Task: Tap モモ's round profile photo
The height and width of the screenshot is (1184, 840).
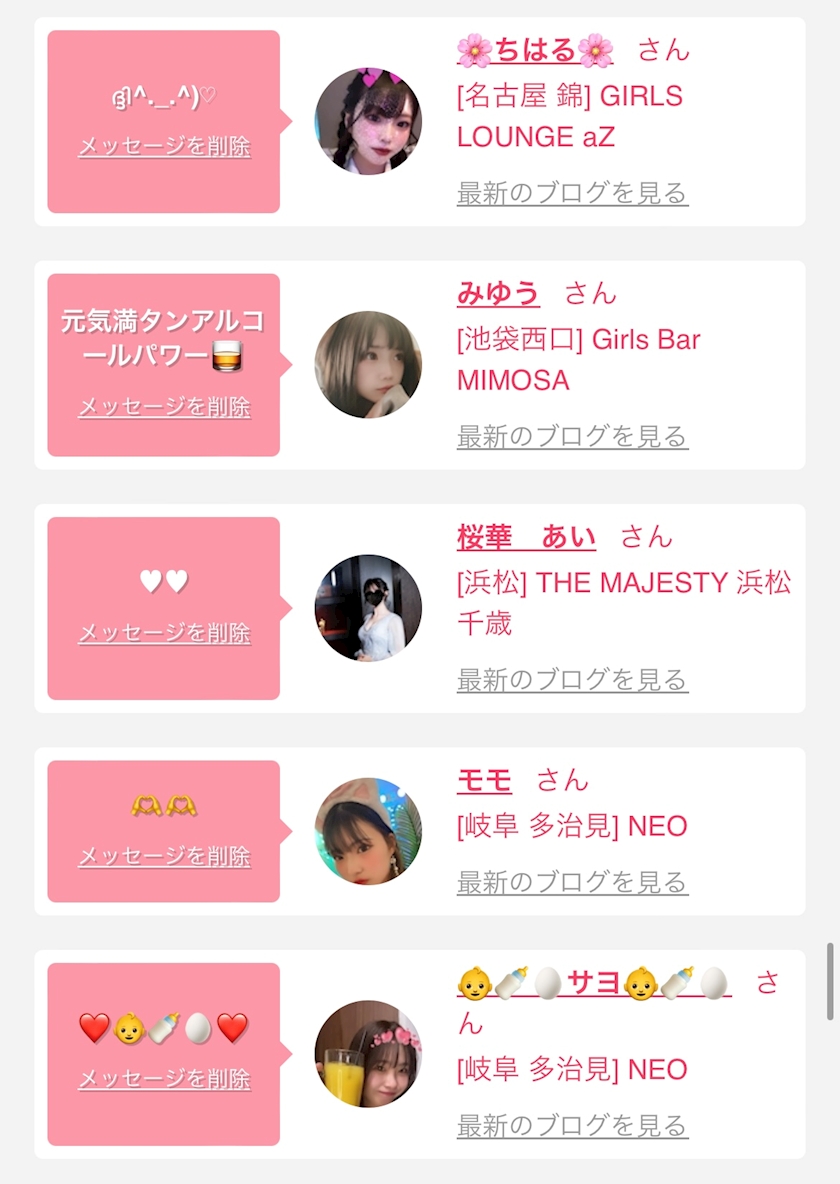Action: pyautogui.click(x=368, y=831)
